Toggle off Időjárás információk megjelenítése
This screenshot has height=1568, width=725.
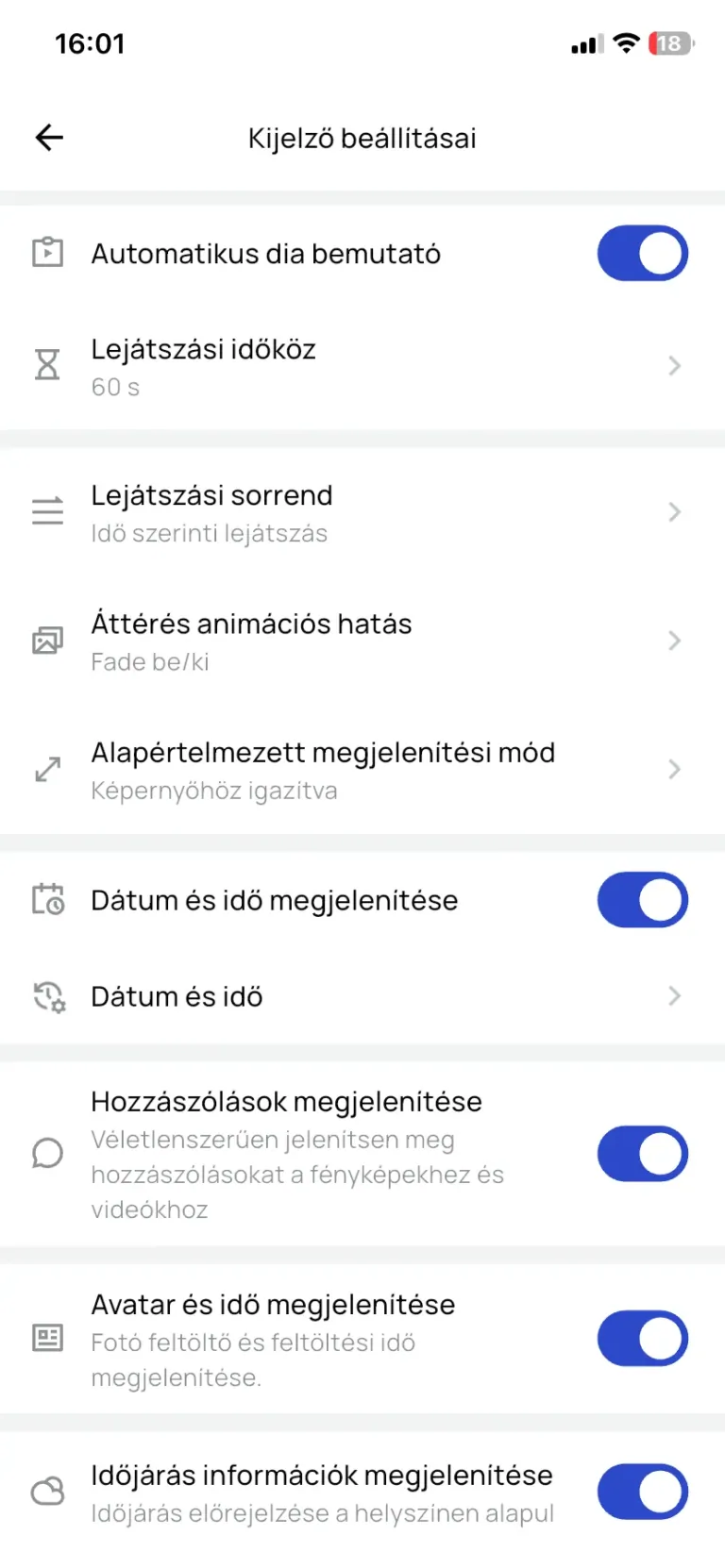click(x=643, y=1491)
